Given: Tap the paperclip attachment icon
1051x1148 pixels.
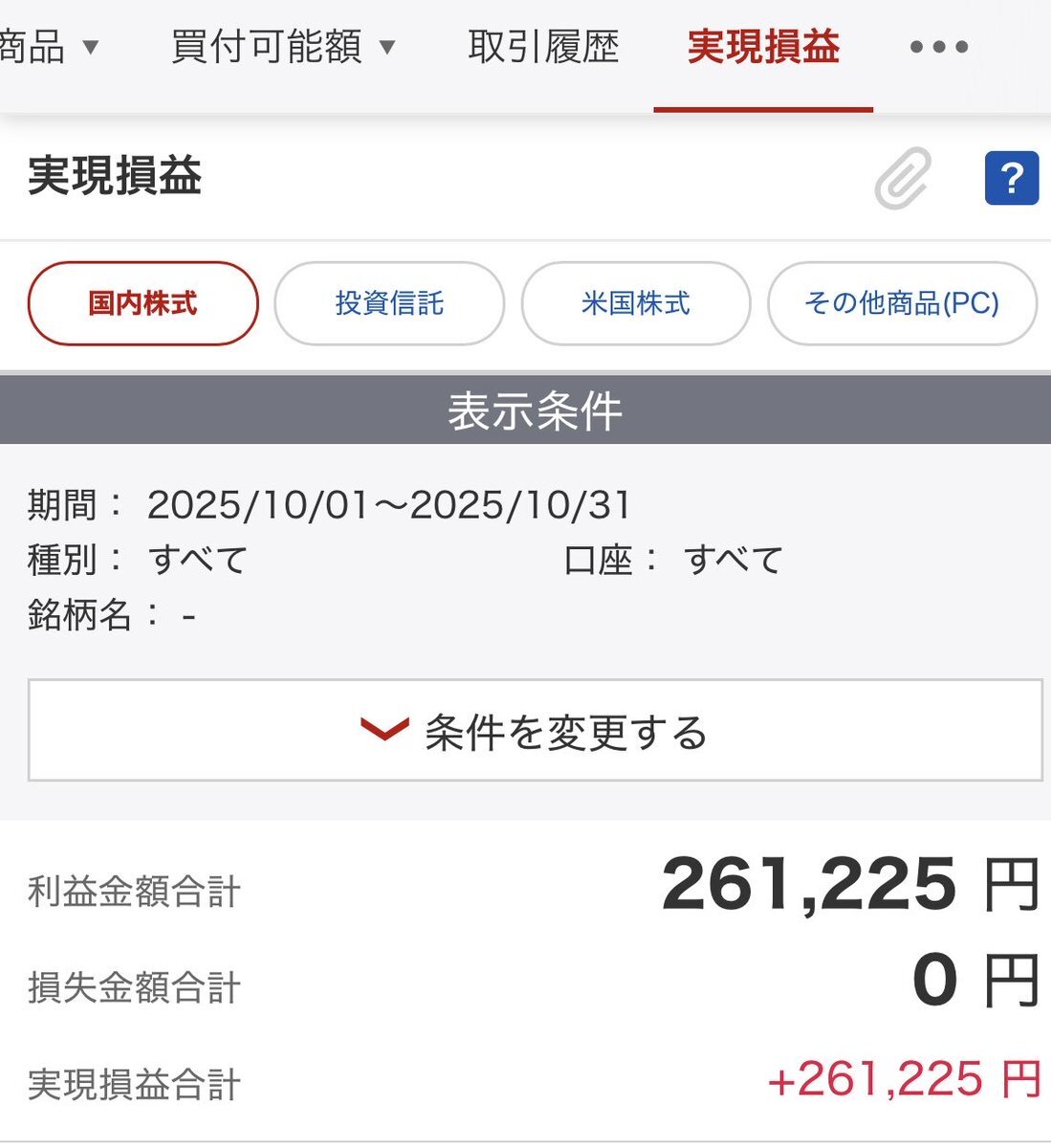Looking at the screenshot, I should (903, 178).
